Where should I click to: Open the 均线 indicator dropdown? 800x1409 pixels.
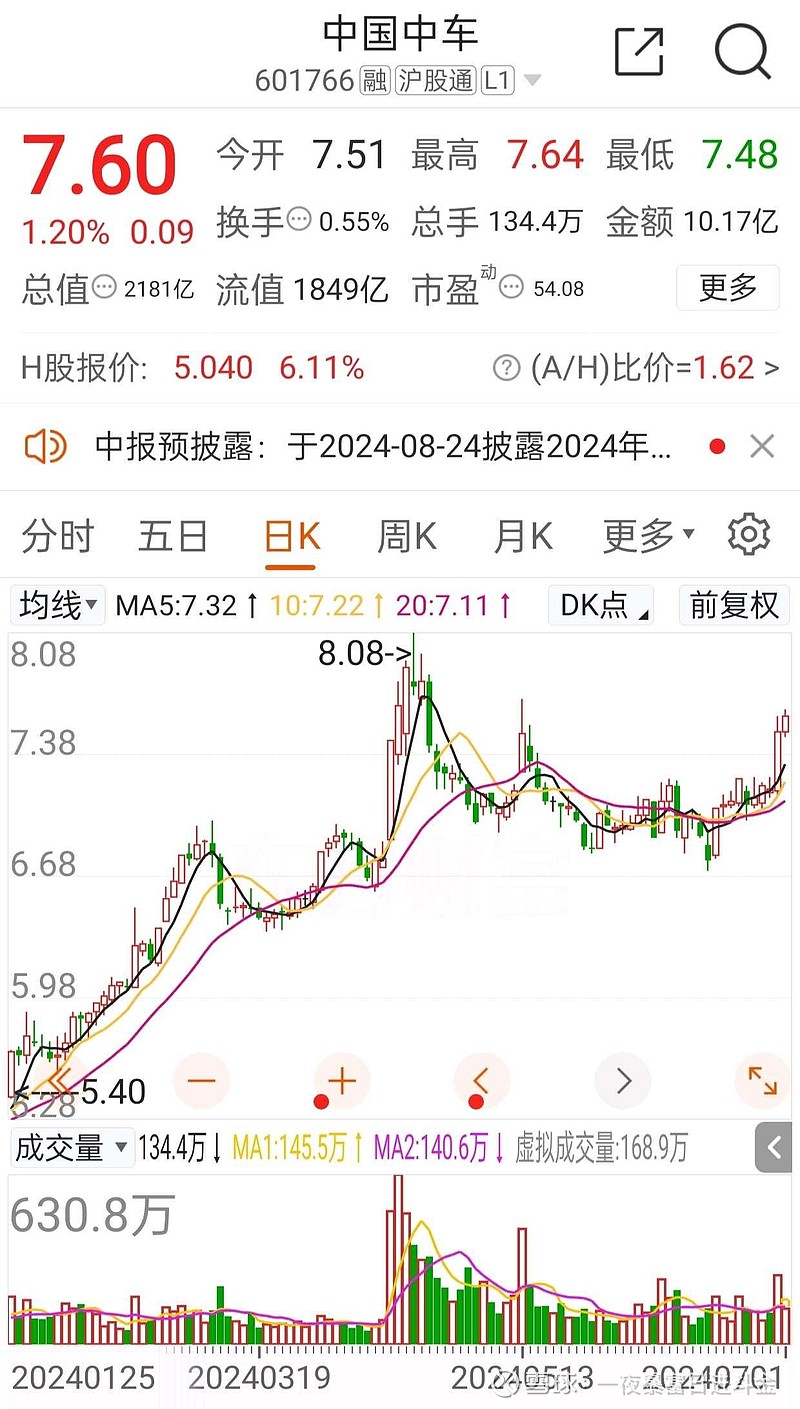pos(58,605)
